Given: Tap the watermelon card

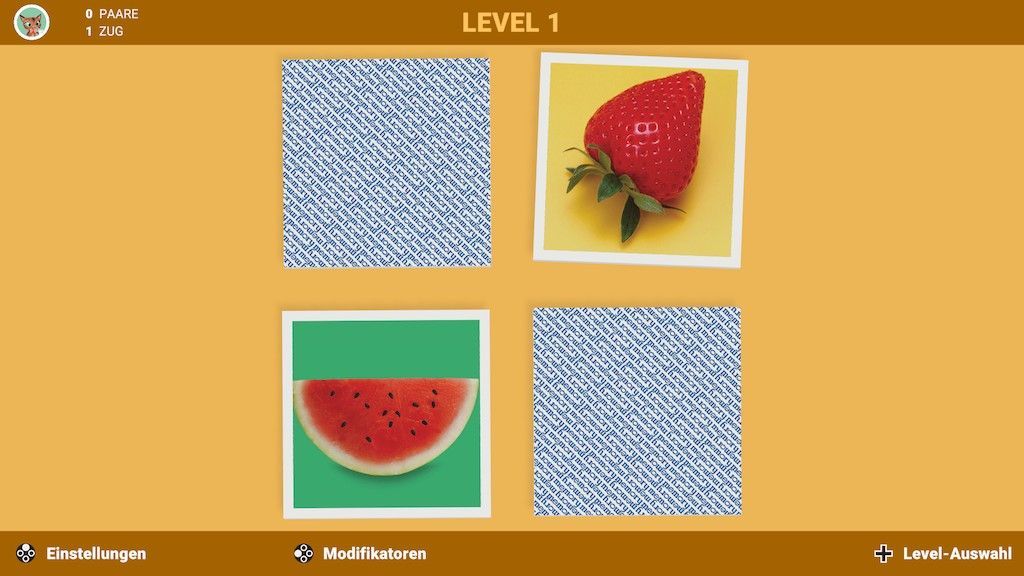Looking at the screenshot, I should tap(386, 414).
